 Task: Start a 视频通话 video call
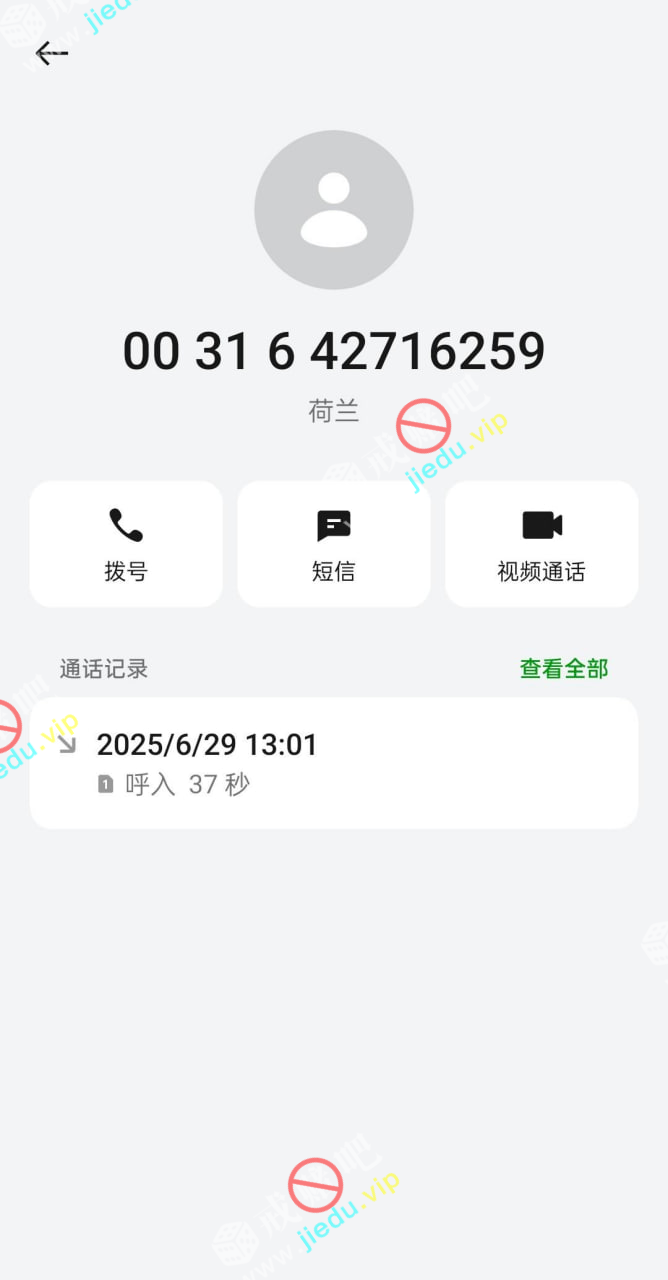(x=541, y=544)
